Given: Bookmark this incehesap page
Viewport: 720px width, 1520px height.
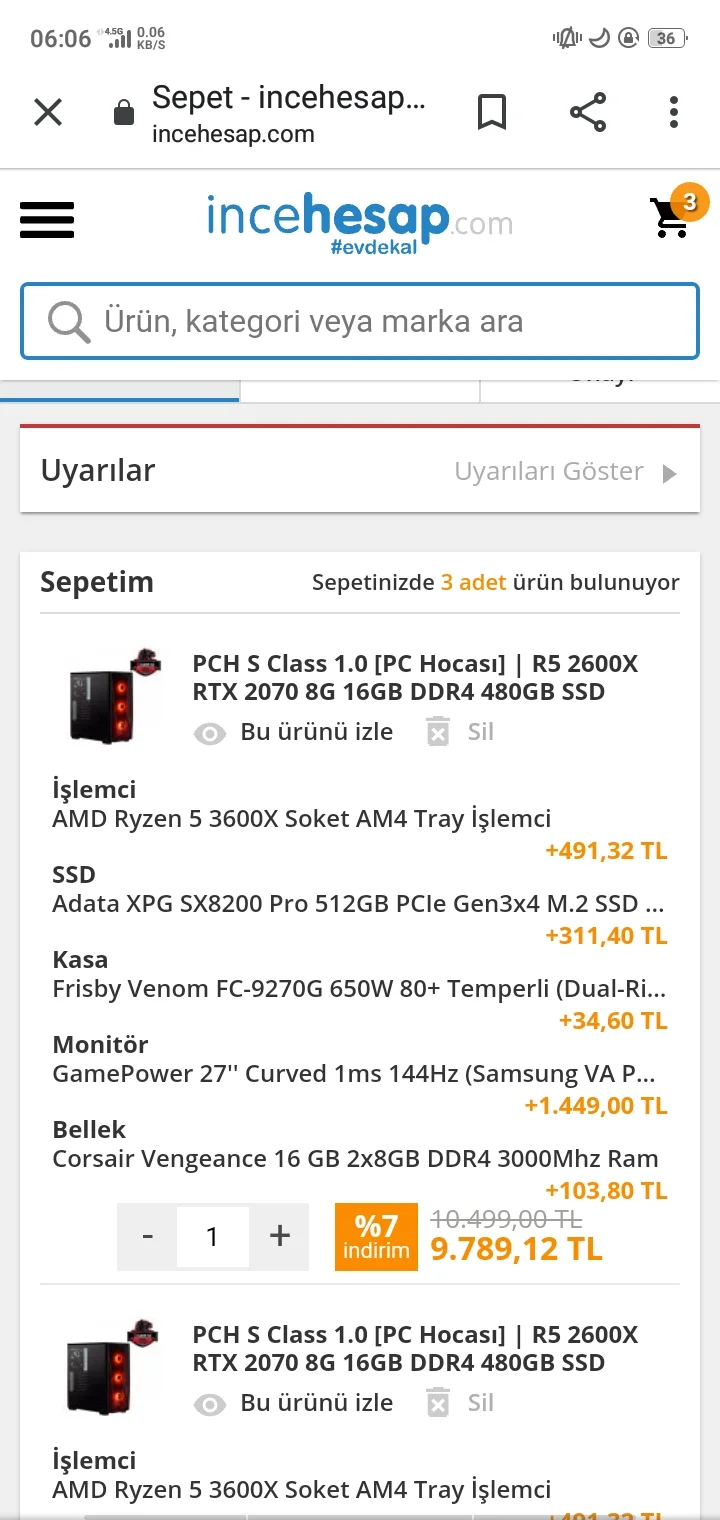Looking at the screenshot, I should pos(491,112).
